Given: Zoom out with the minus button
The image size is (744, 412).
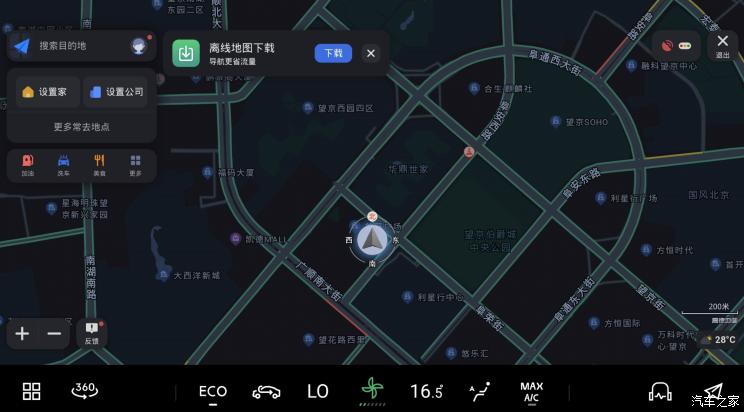Looking at the screenshot, I should pyautogui.click(x=54, y=334).
